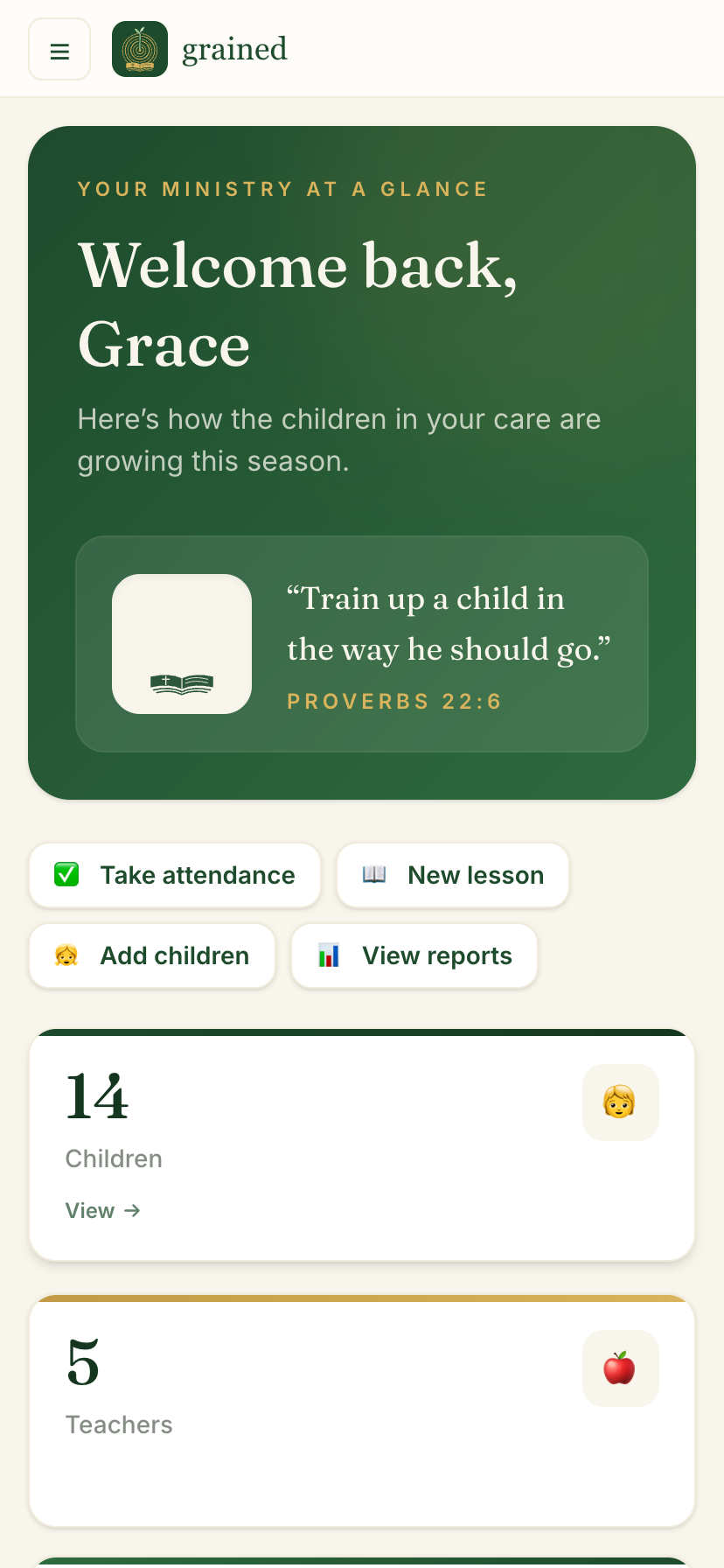Follow the View link under Children
The image size is (724, 1568).
[x=103, y=1210]
